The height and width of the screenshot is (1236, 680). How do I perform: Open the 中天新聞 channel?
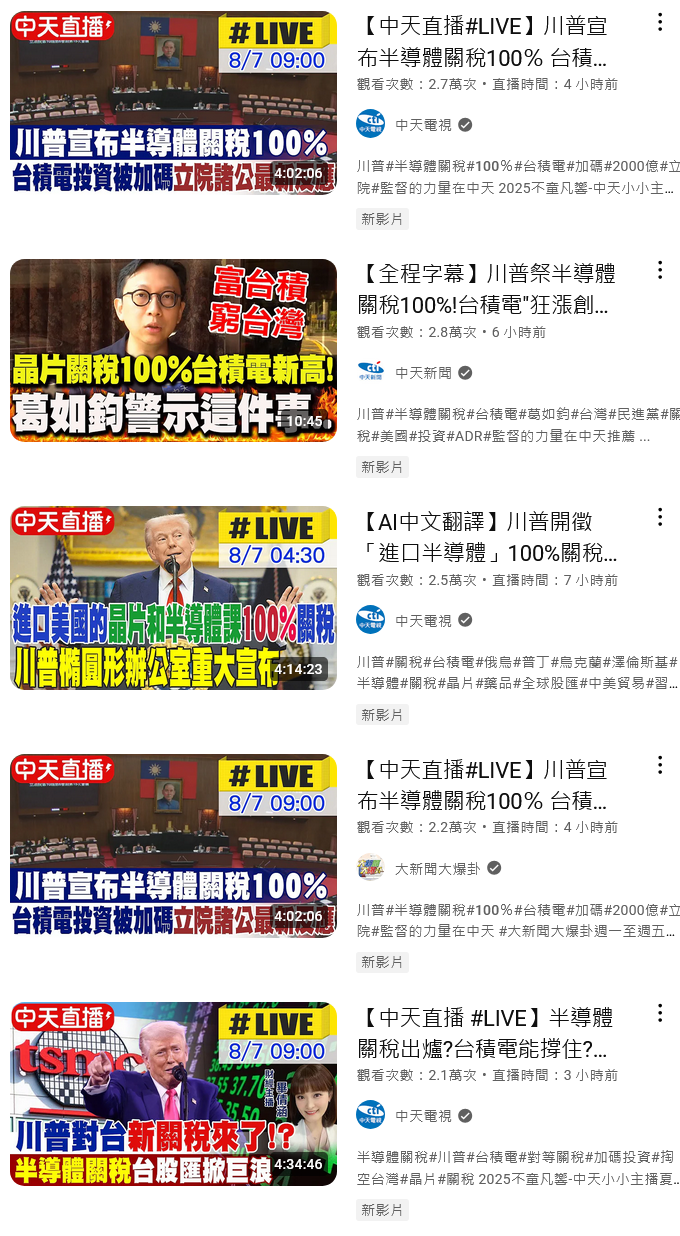click(414, 373)
